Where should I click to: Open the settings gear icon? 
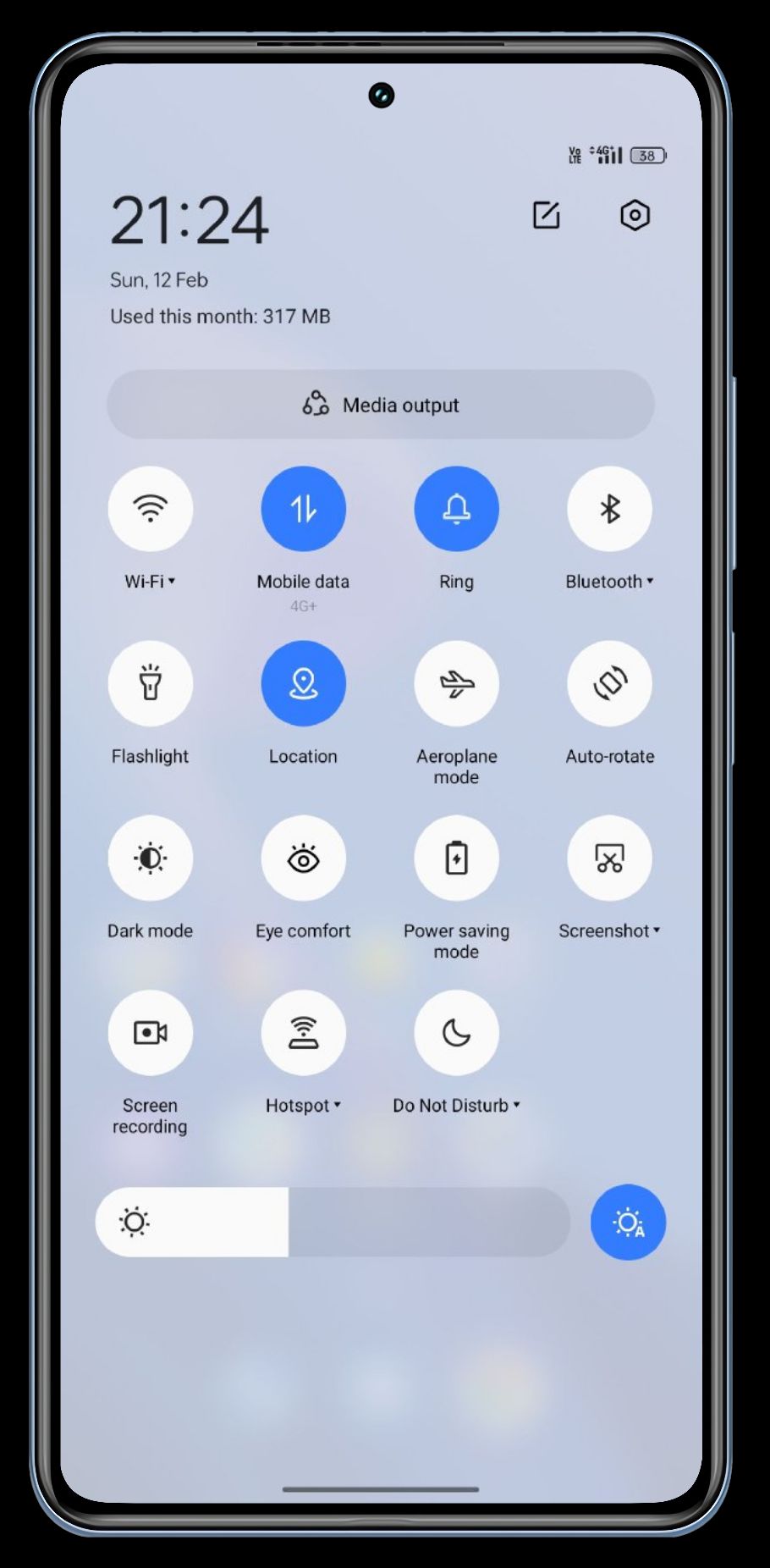635,215
